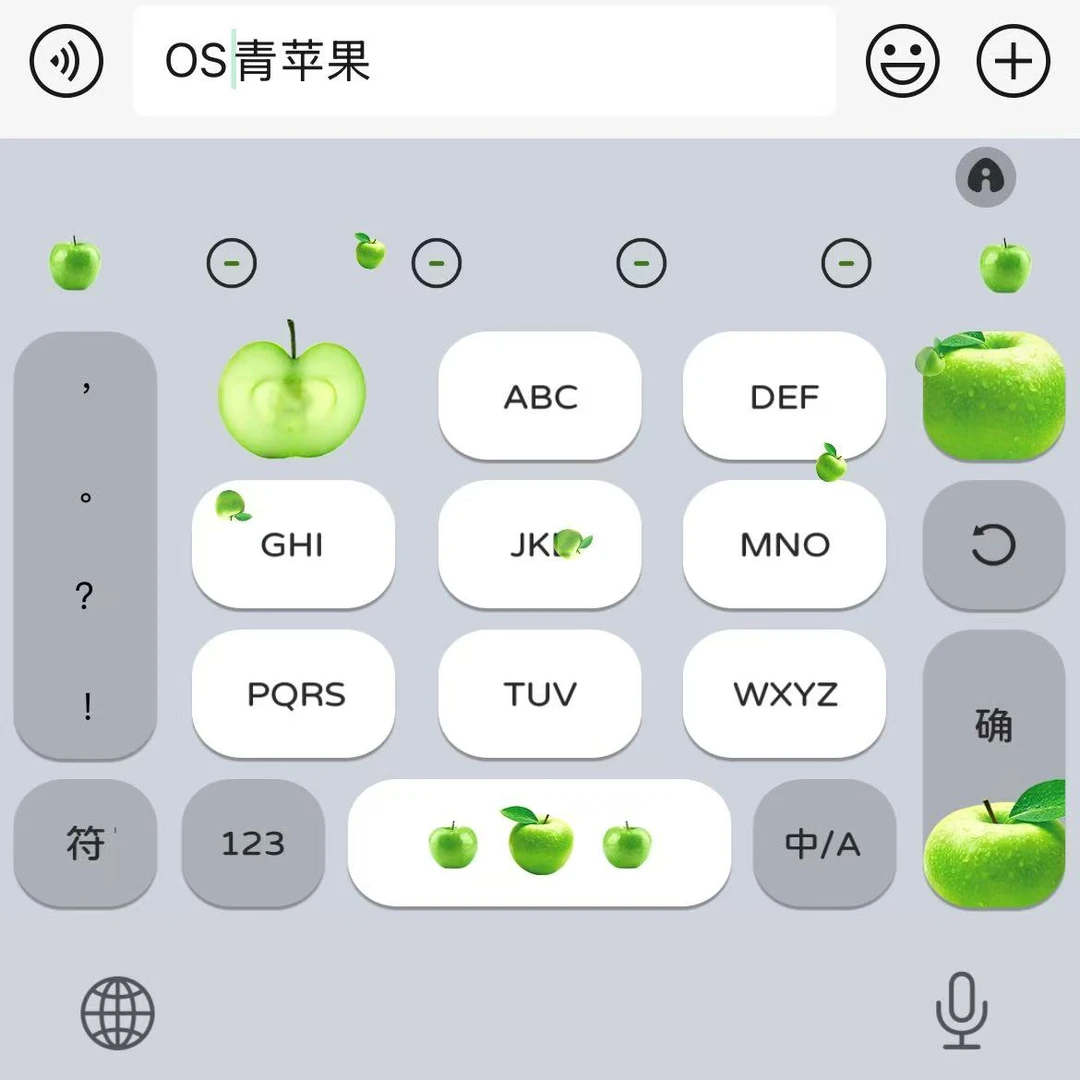Toggle Chinese/English with 中/A key
The height and width of the screenshot is (1080, 1080).
pos(823,844)
